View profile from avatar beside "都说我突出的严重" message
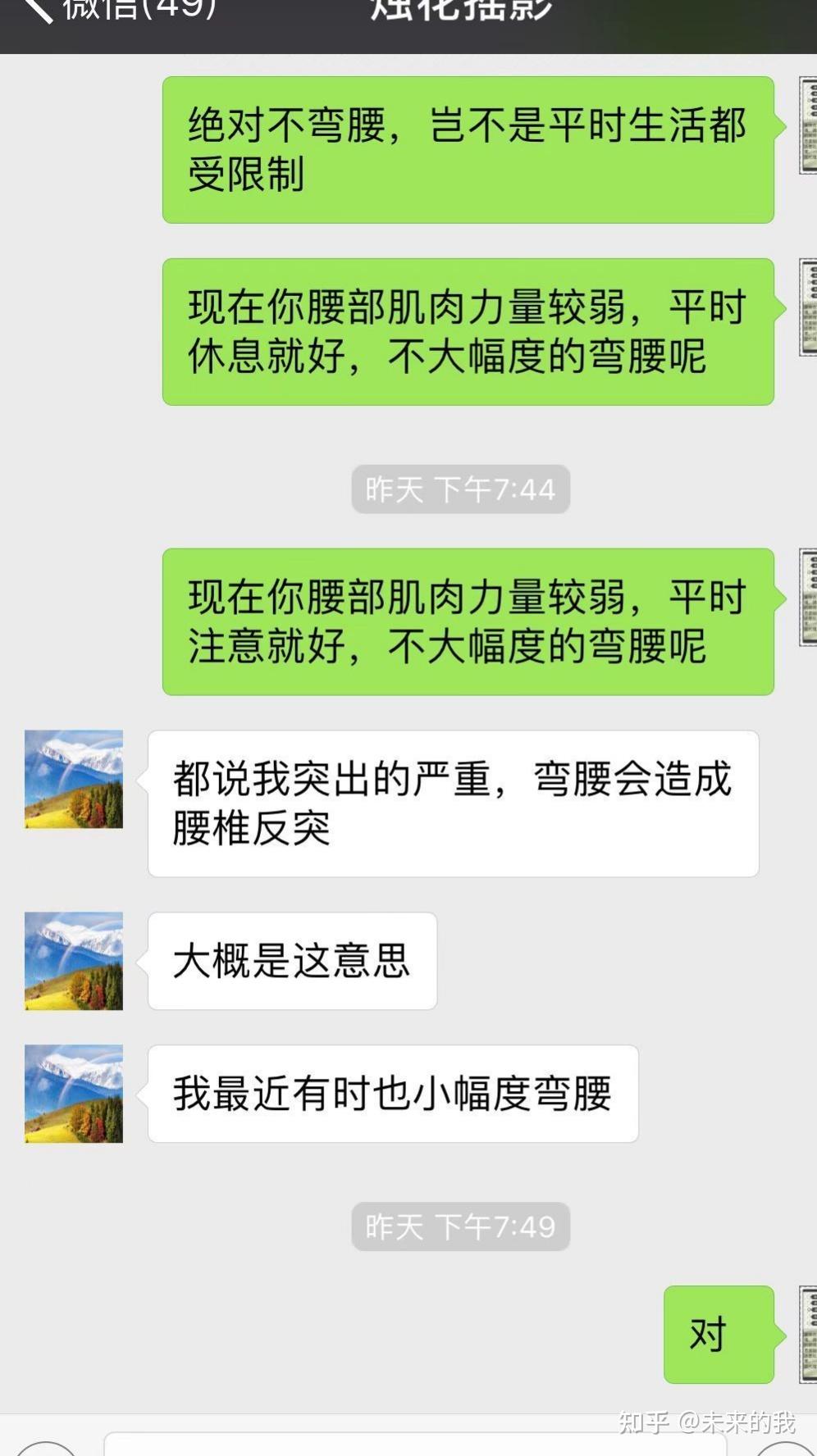This screenshot has height=1456, width=817. [74, 779]
